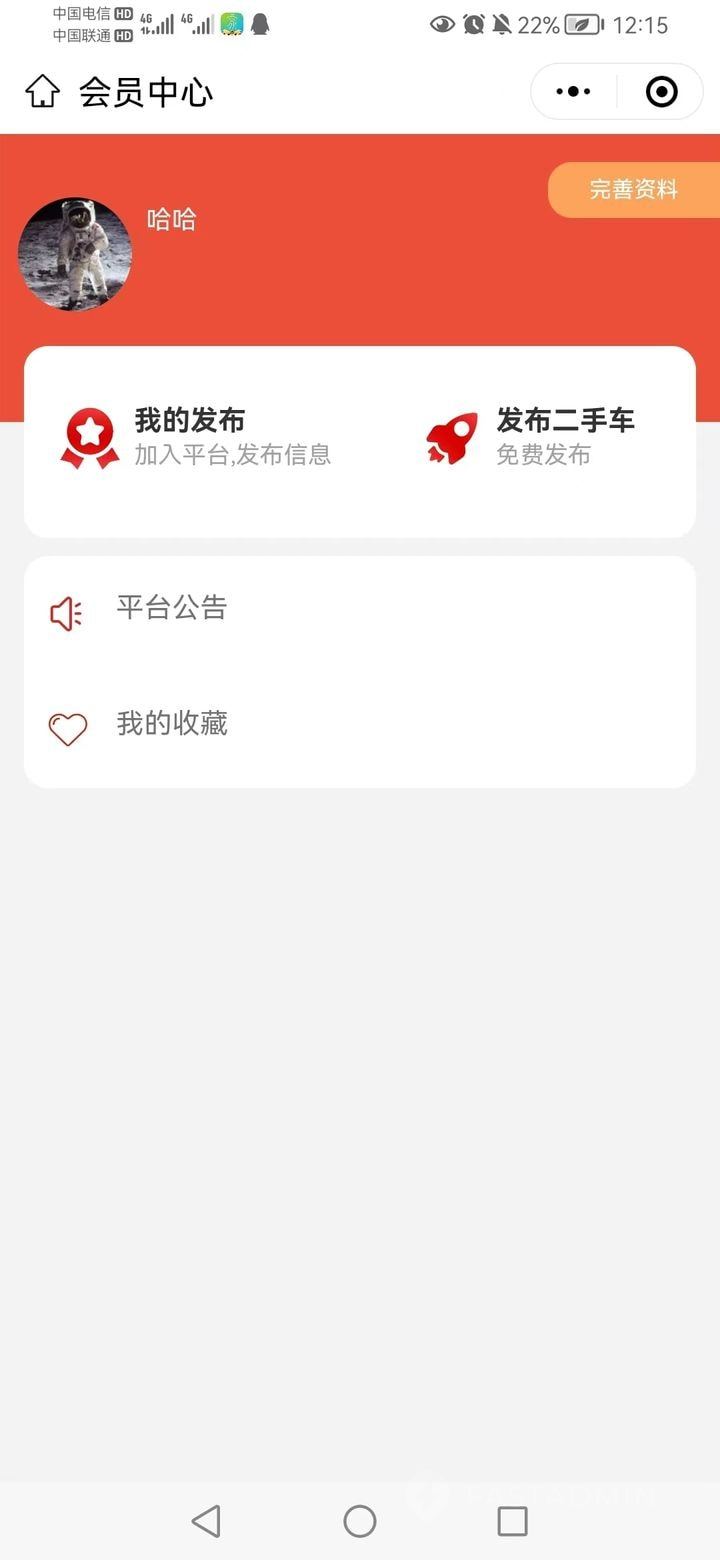Tap the 完善资料 button
The height and width of the screenshot is (1560, 720).
click(633, 190)
